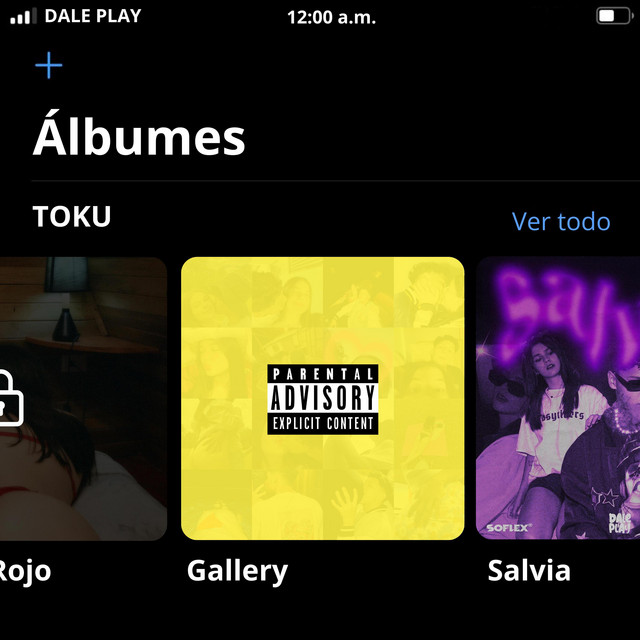Image resolution: width=640 pixels, height=640 pixels.
Task: Open the Gallery album
Action: 322,398
